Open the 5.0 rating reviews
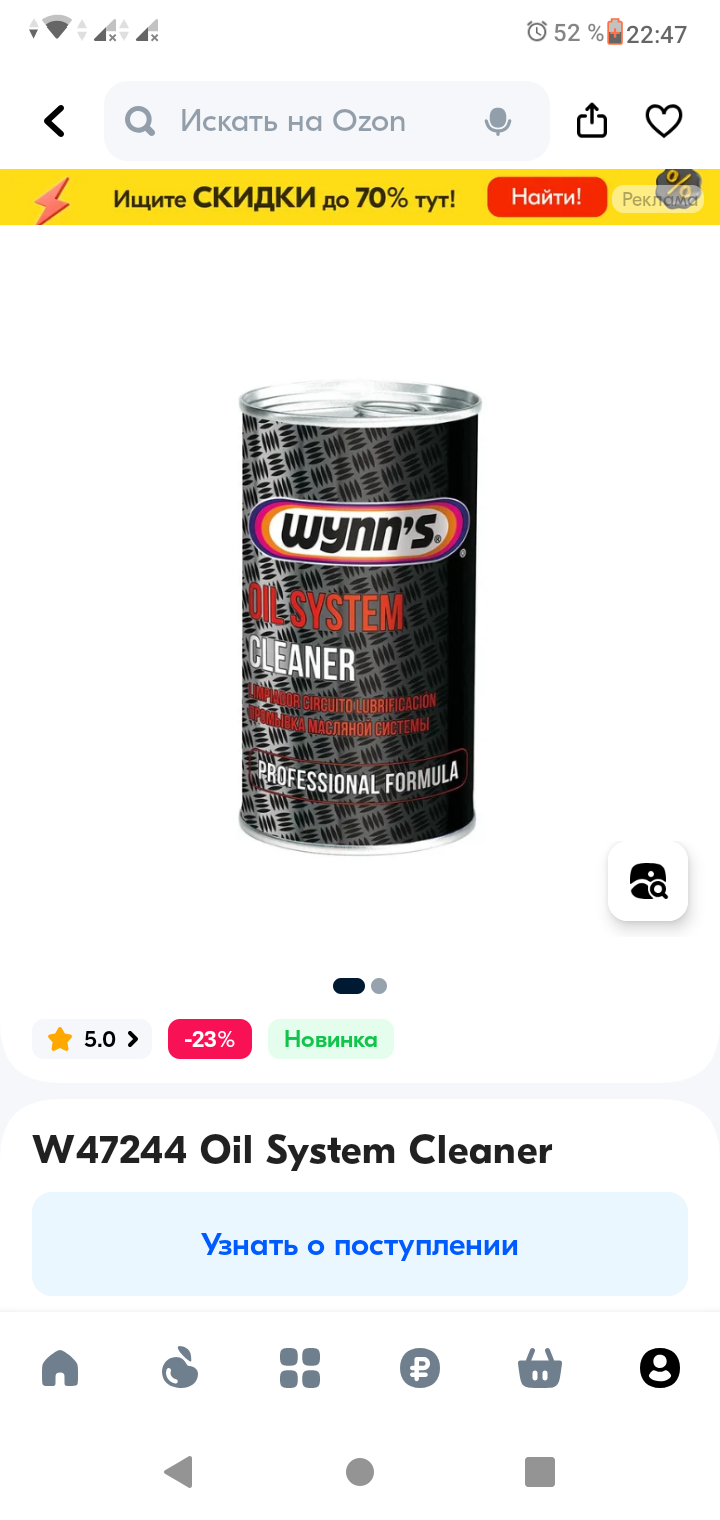This screenshot has width=720, height=1520. [92, 1039]
